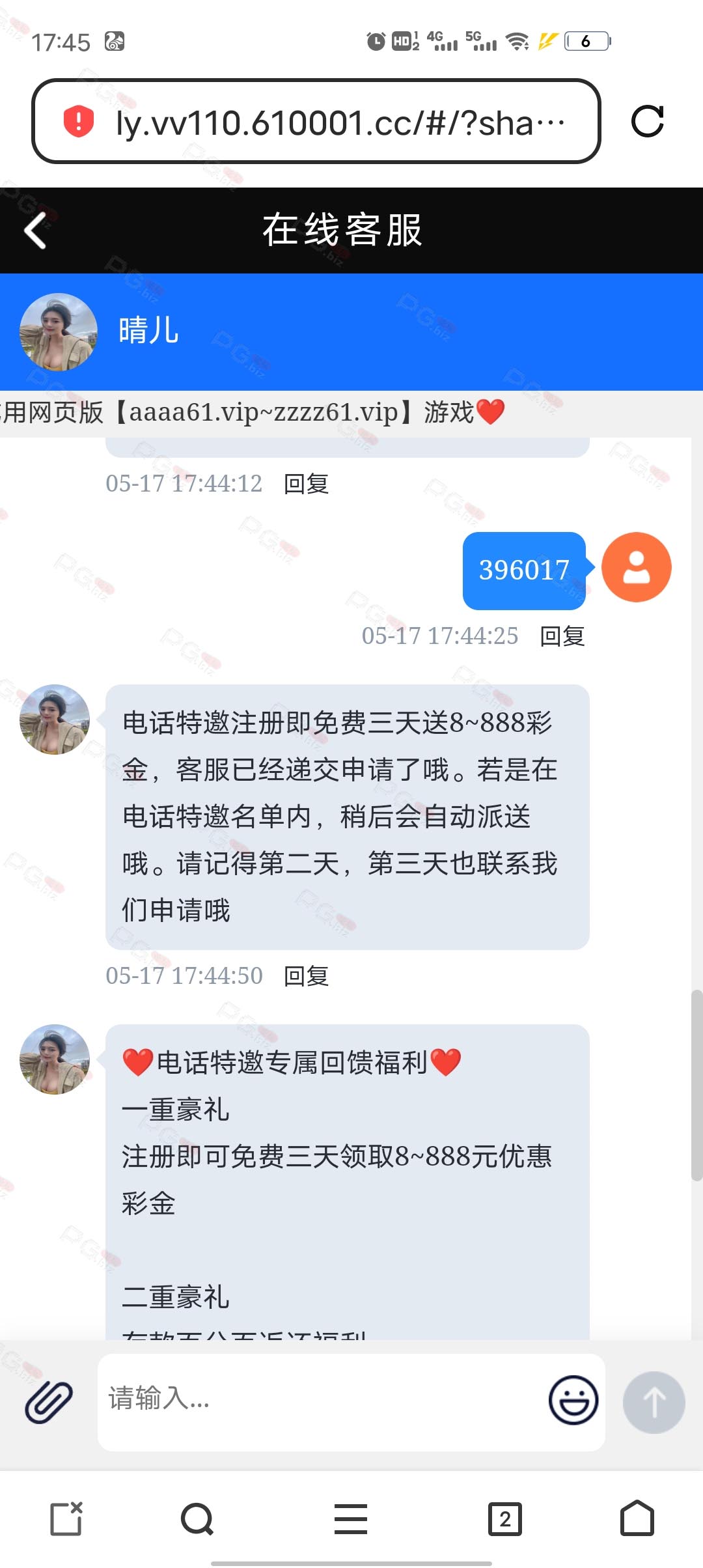Tap 回复 under the 17:44:12 message
703x1568 pixels.
[306, 484]
